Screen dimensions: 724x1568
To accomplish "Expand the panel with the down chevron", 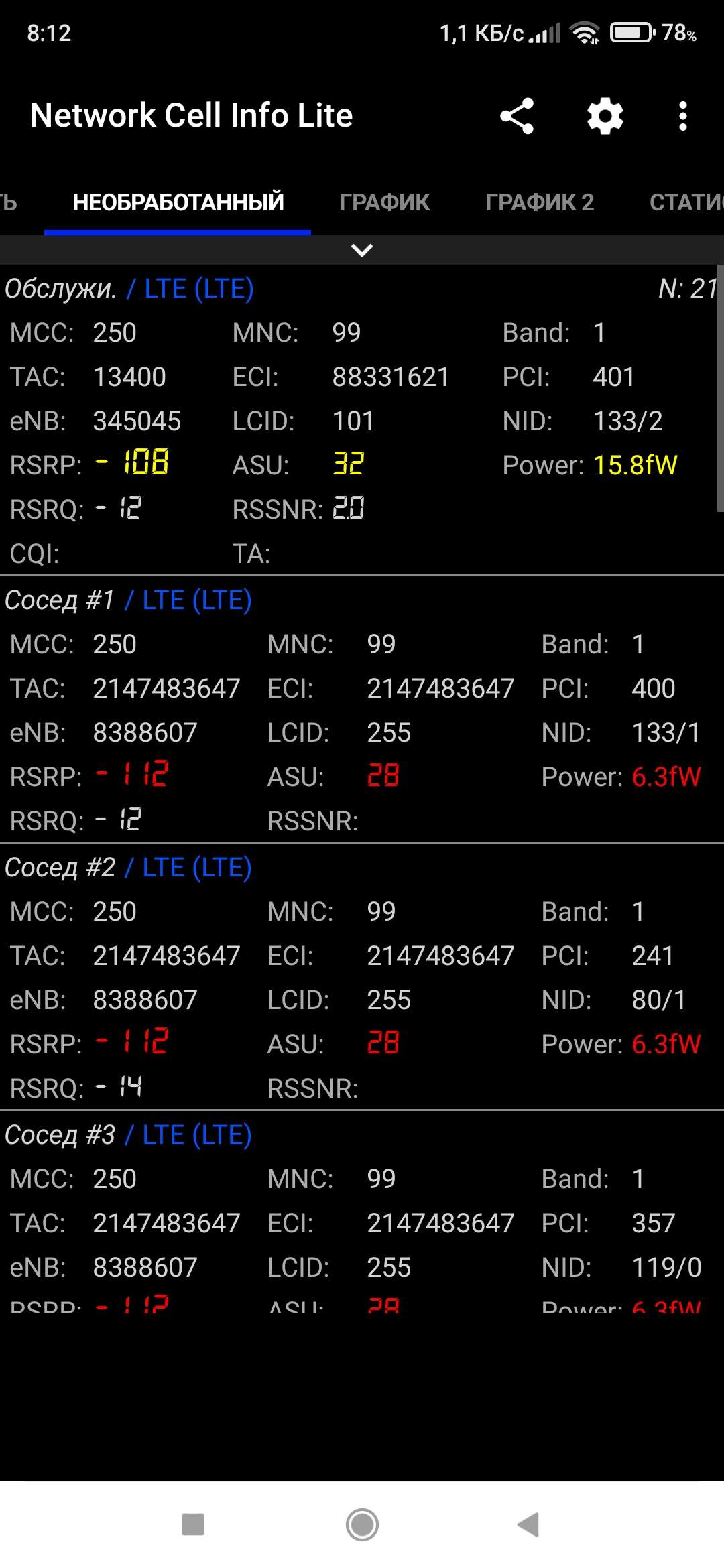I will (x=362, y=251).
